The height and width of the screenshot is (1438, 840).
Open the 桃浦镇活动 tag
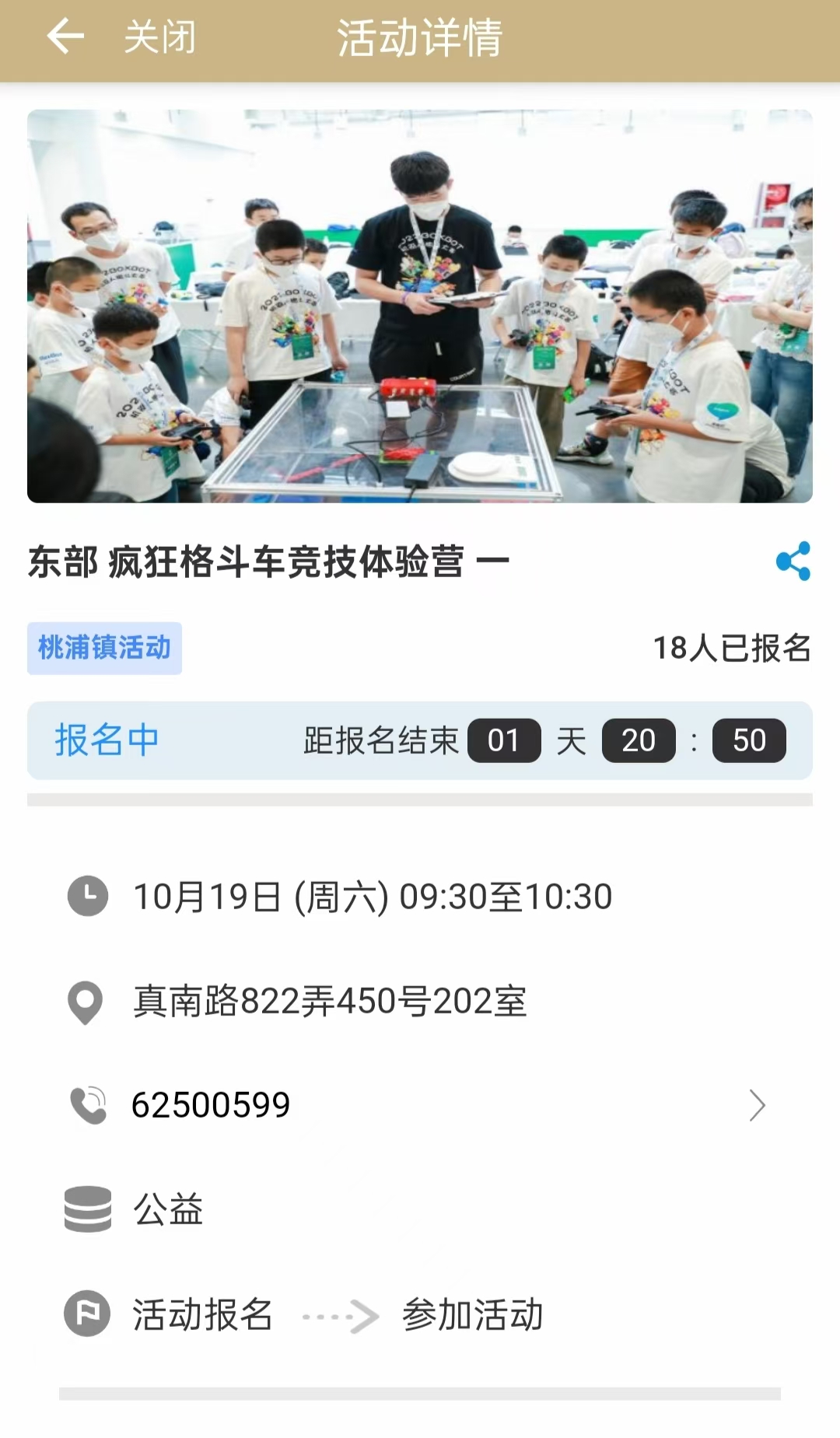pos(104,648)
